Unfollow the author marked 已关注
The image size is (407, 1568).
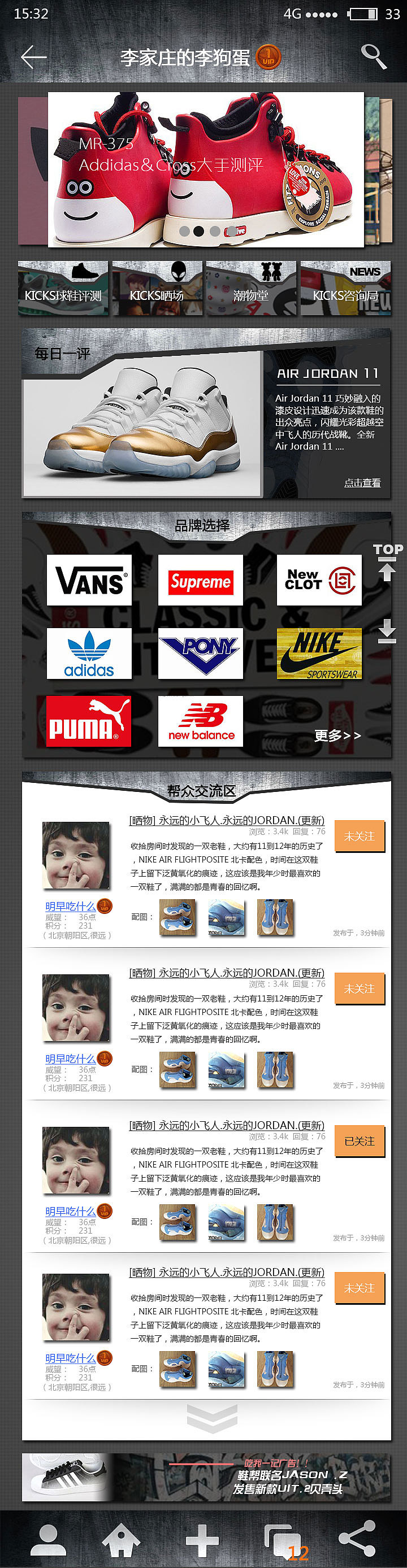point(359,1140)
